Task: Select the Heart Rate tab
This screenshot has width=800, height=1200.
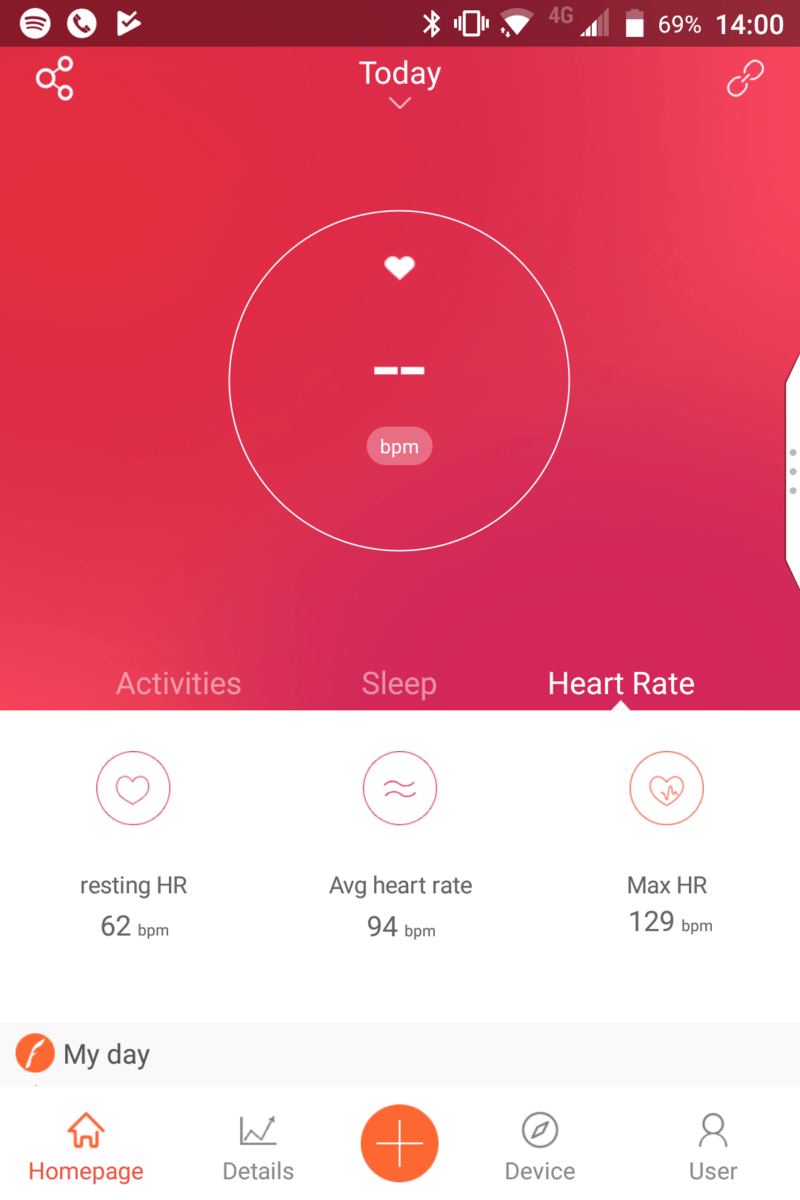Action: tap(621, 684)
